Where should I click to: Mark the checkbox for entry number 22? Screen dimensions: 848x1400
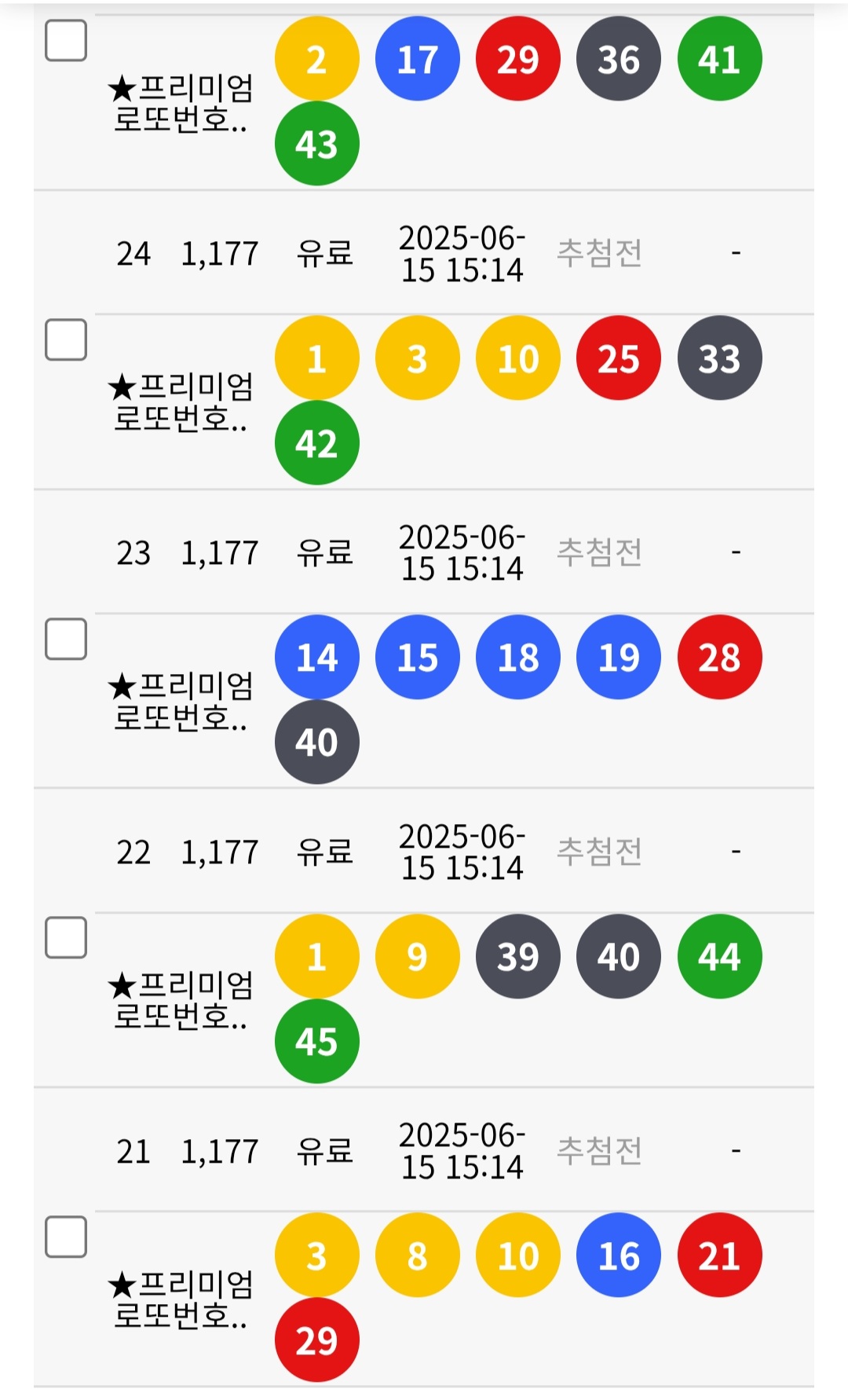click(66, 937)
